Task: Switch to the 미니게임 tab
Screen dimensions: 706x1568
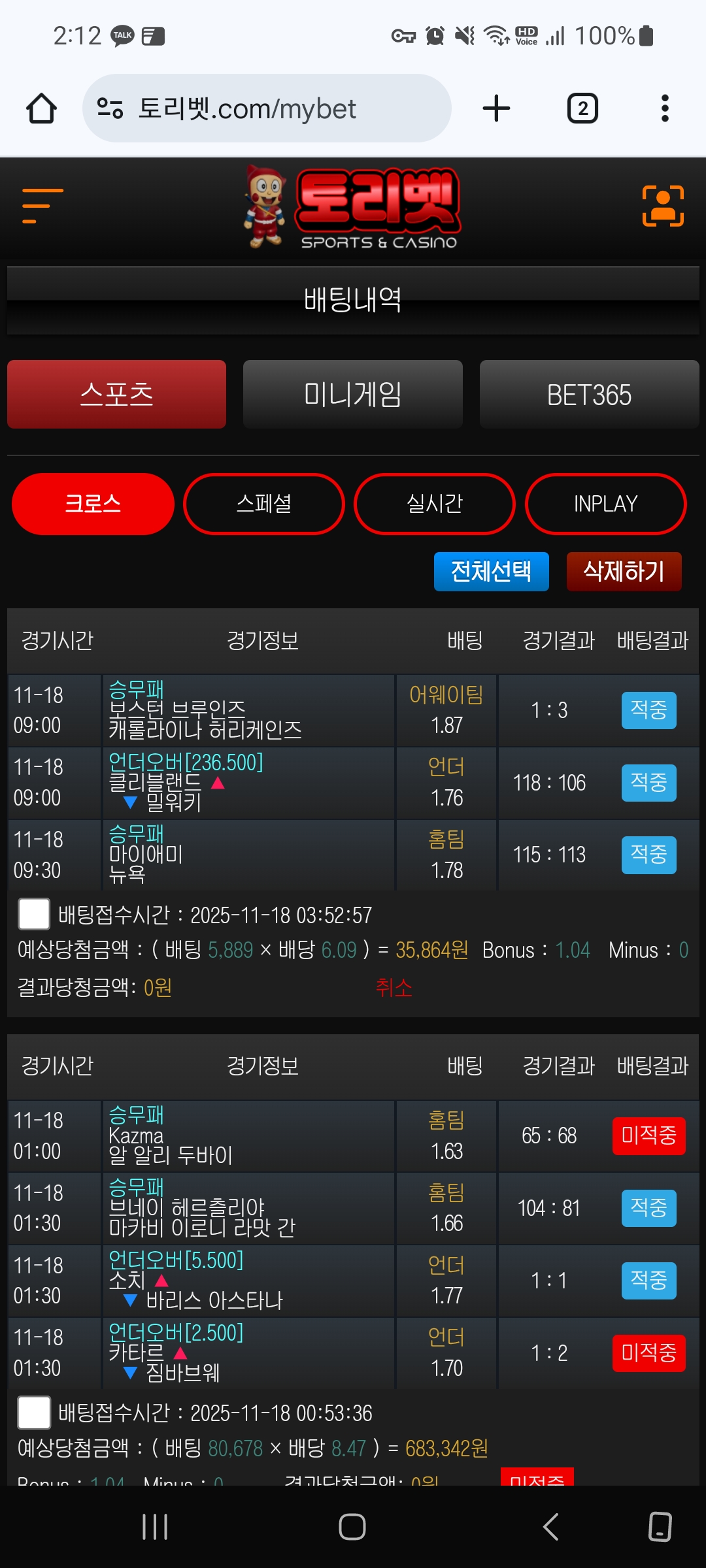Action: [352, 395]
